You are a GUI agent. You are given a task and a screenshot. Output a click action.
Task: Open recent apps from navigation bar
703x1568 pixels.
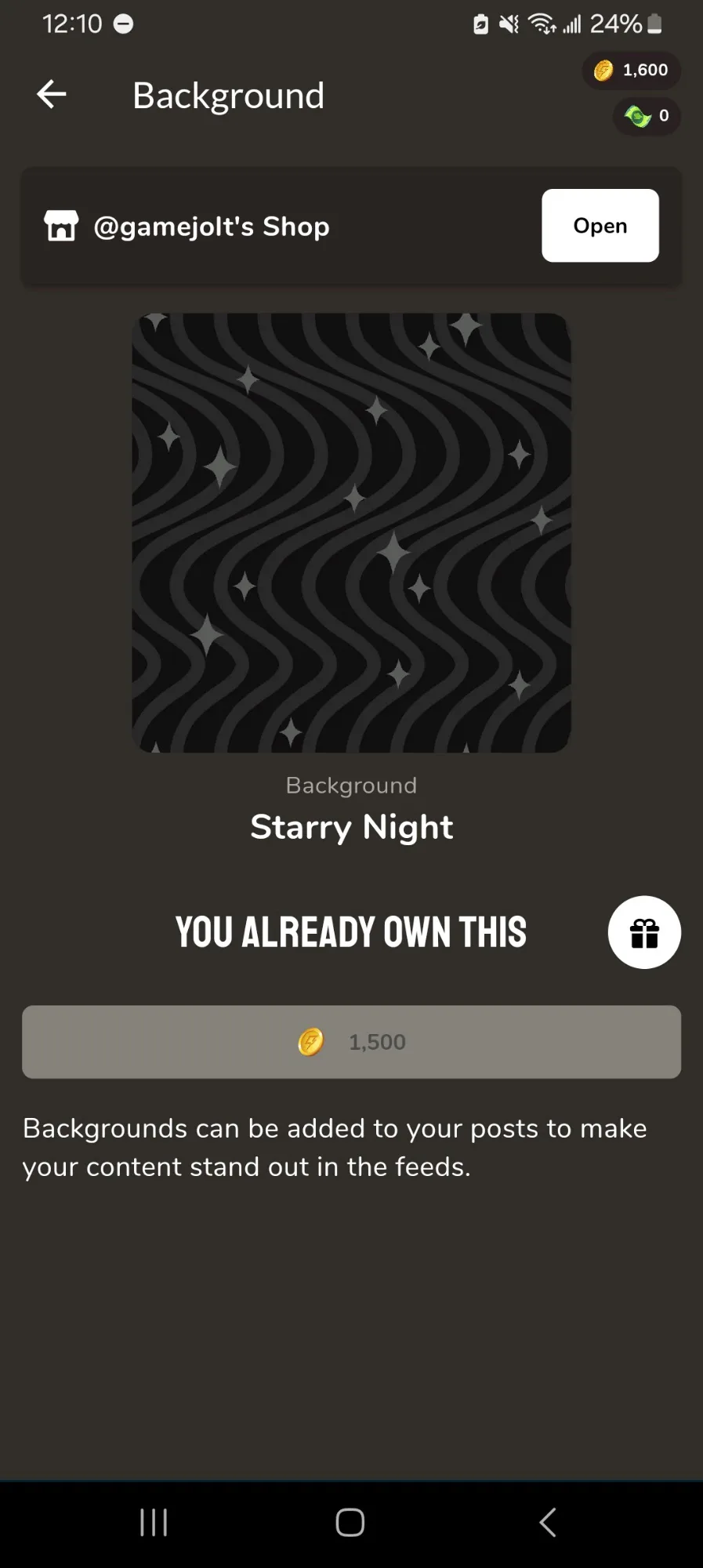pyautogui.click(x=154, y=1523)
